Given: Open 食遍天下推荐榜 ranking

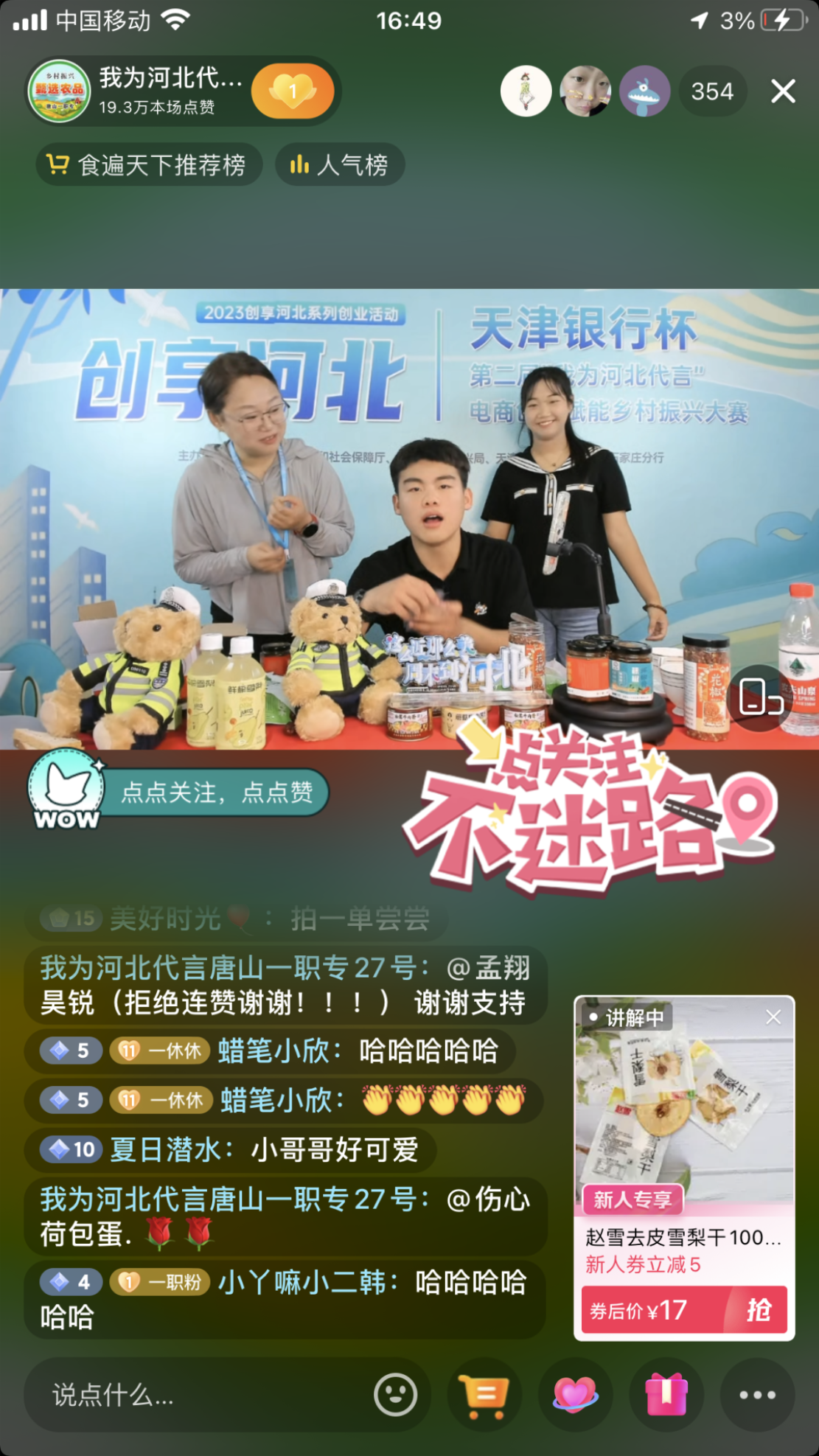Looking at the screenshot, I should click(149, 164).
